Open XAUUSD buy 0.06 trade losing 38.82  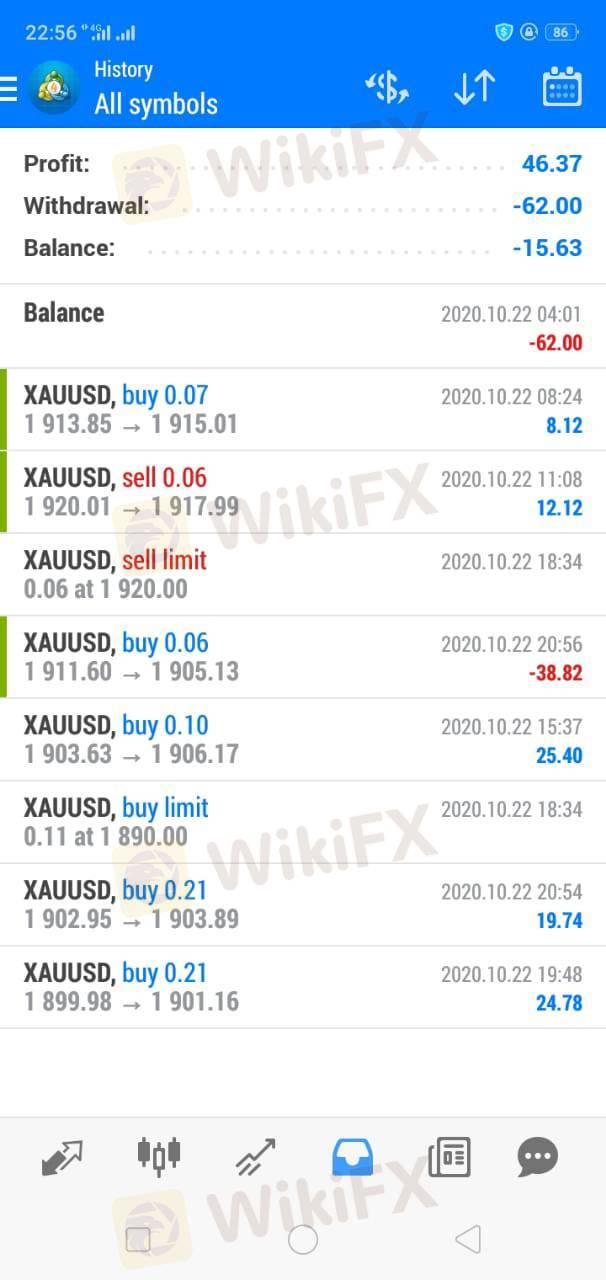tap(303, 657)
